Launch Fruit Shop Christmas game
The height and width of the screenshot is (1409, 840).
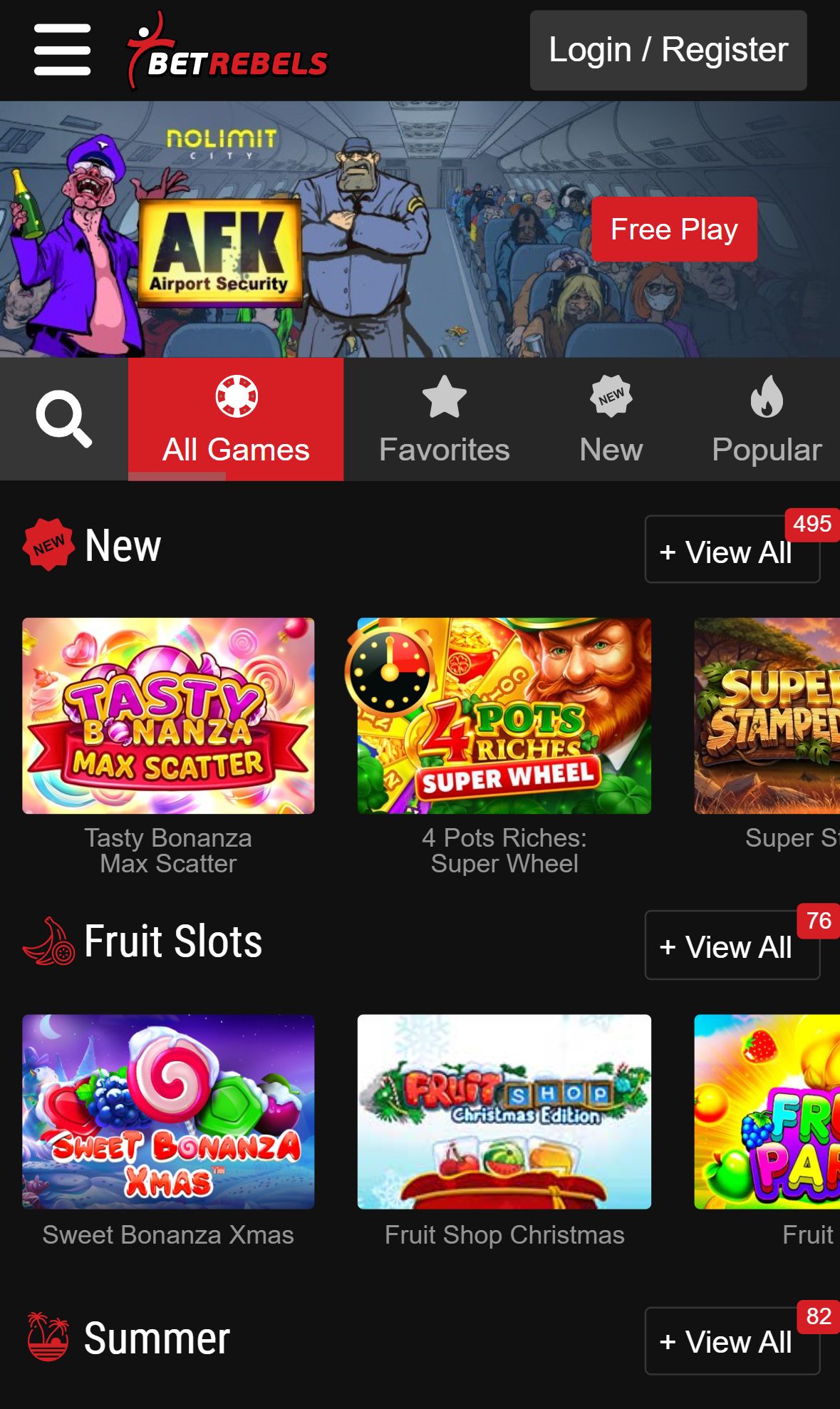(504, 1112)
